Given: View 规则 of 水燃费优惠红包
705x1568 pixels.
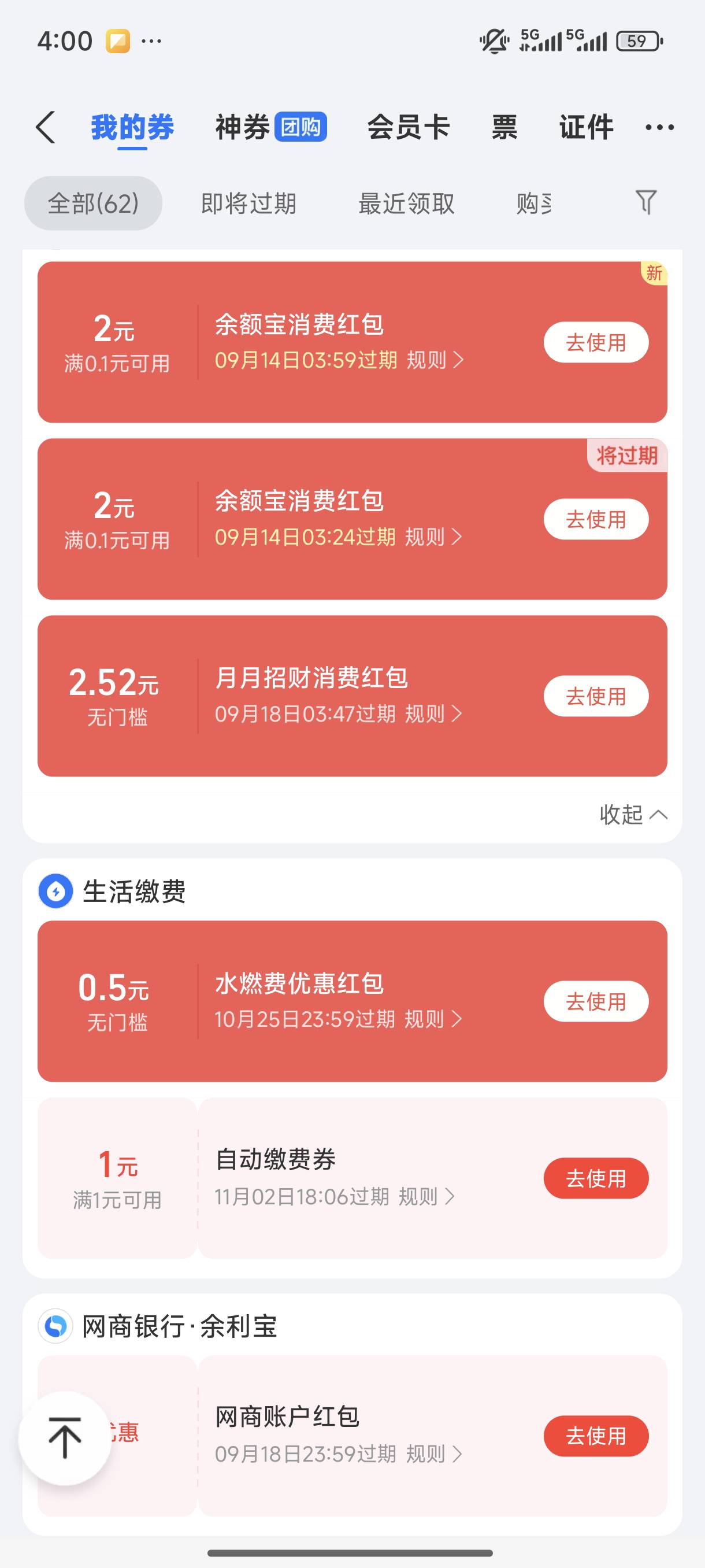Looking at the screenshot, I should pos(433,1019).
